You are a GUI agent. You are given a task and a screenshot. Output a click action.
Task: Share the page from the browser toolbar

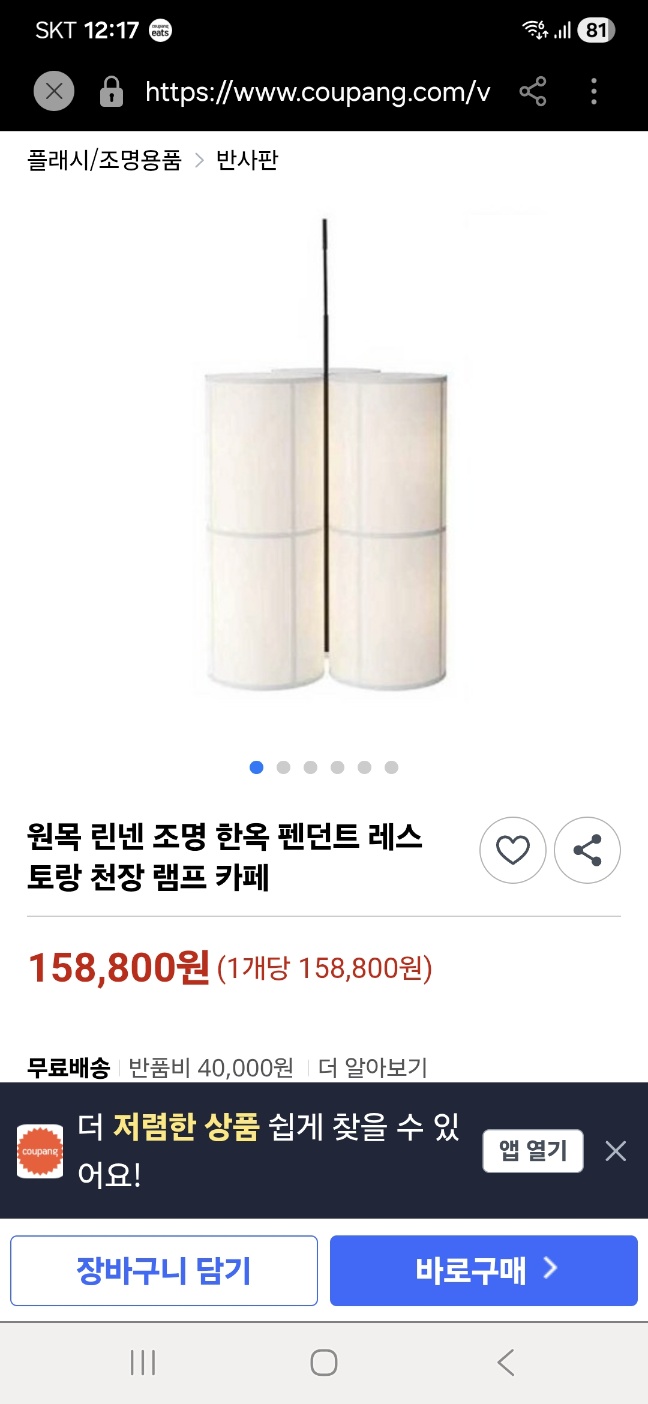tap(533, 93)
